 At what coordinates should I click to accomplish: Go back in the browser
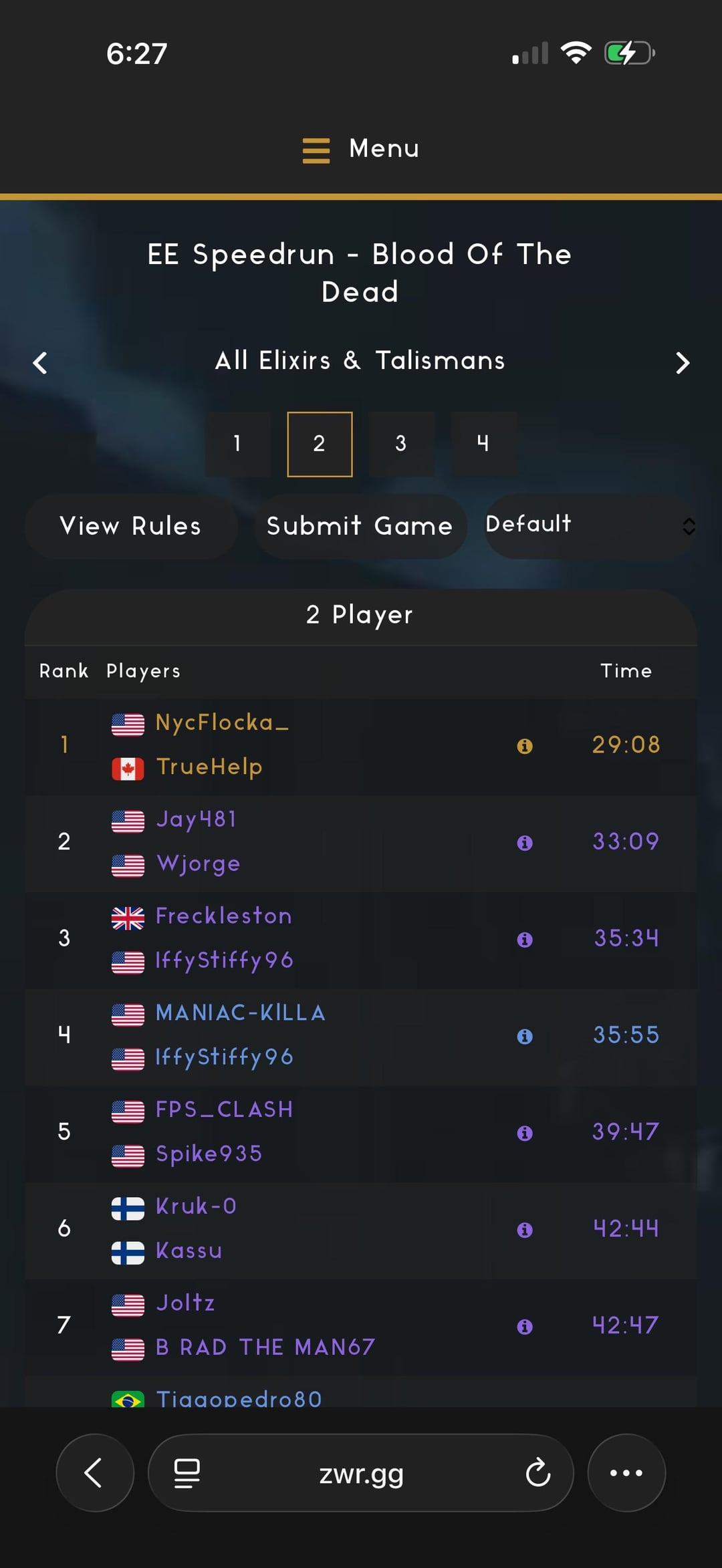95,1472
